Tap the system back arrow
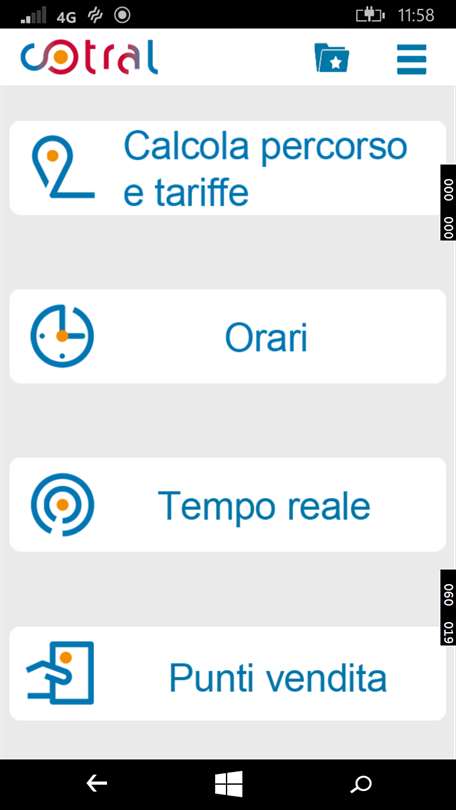Screen dimensions: 456x810 [x=97, y=784]
